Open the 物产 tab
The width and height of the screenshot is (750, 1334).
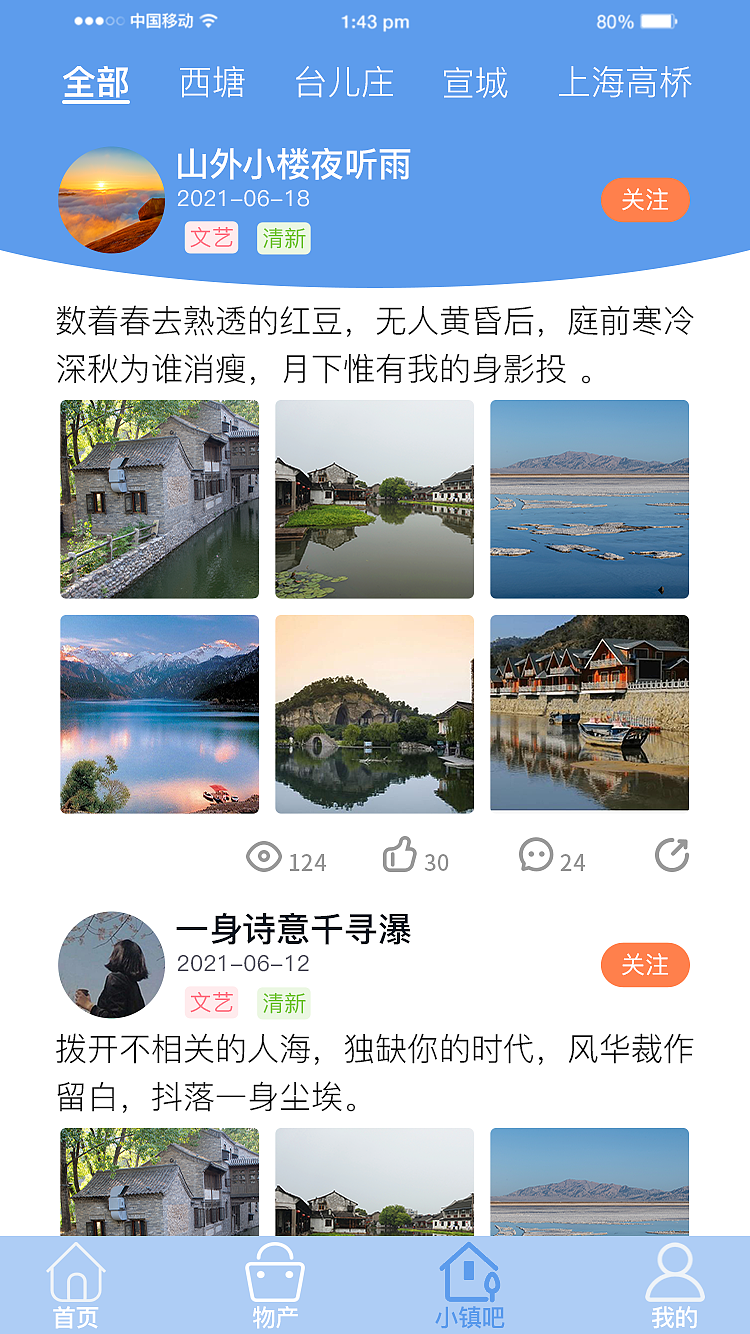pos(275,1286)
